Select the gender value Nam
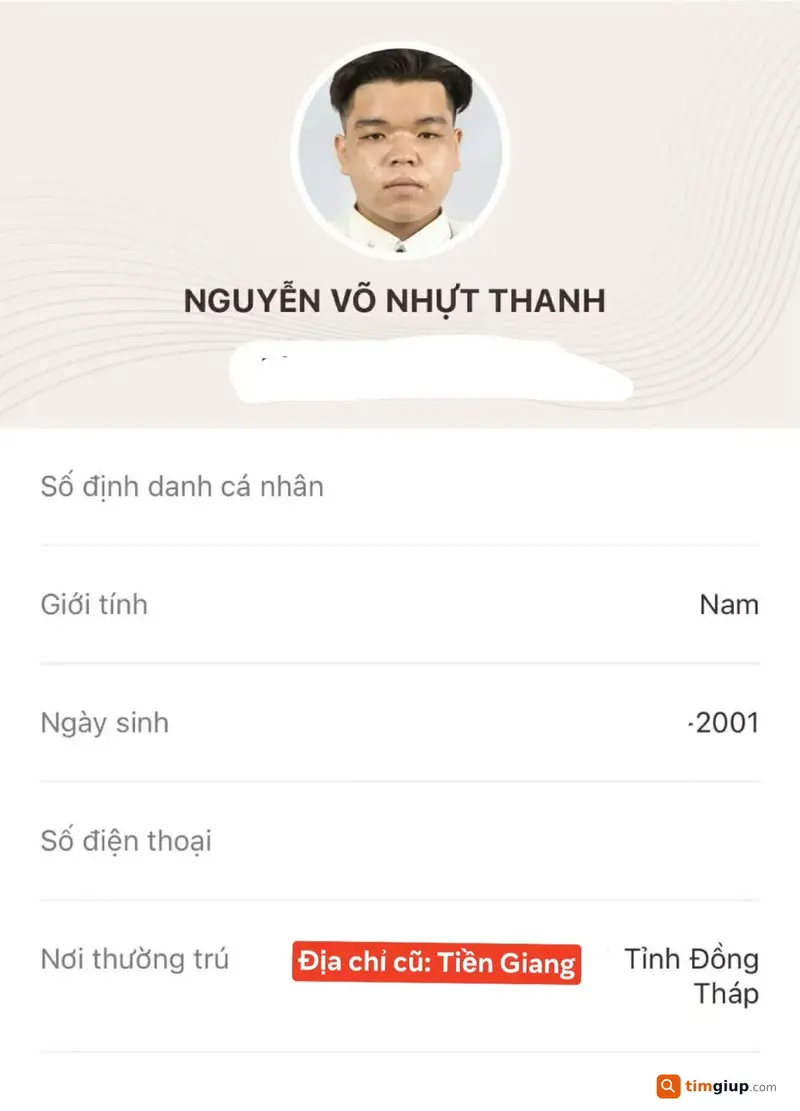The height and width of the screenshot is (1111, 800). click(x=729, y=604)
